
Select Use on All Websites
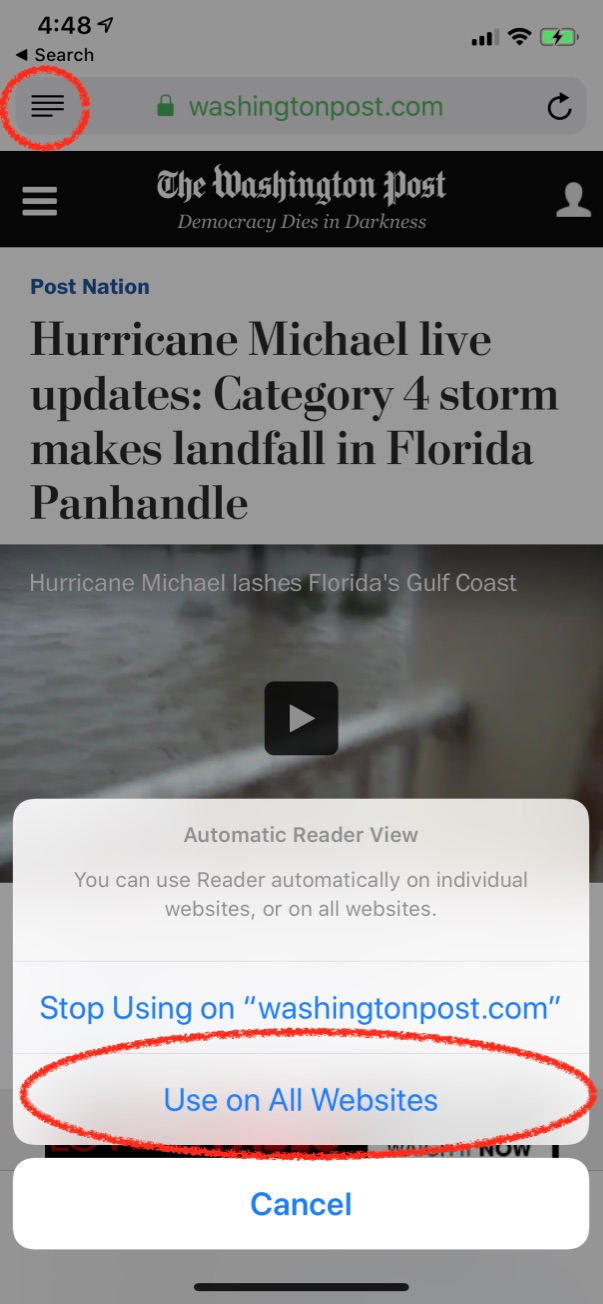(300, 1100)
